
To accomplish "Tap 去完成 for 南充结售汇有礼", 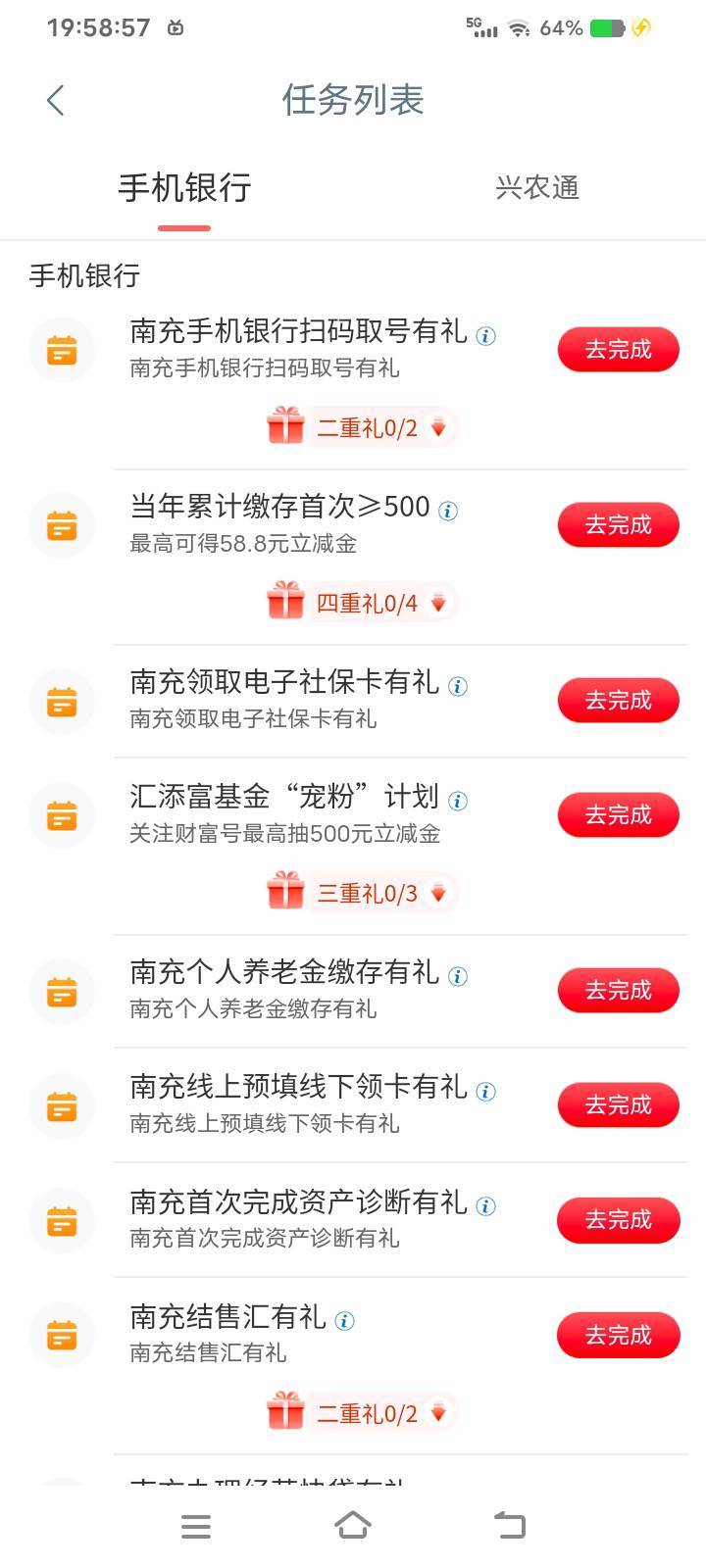I will pos(618,1335).
